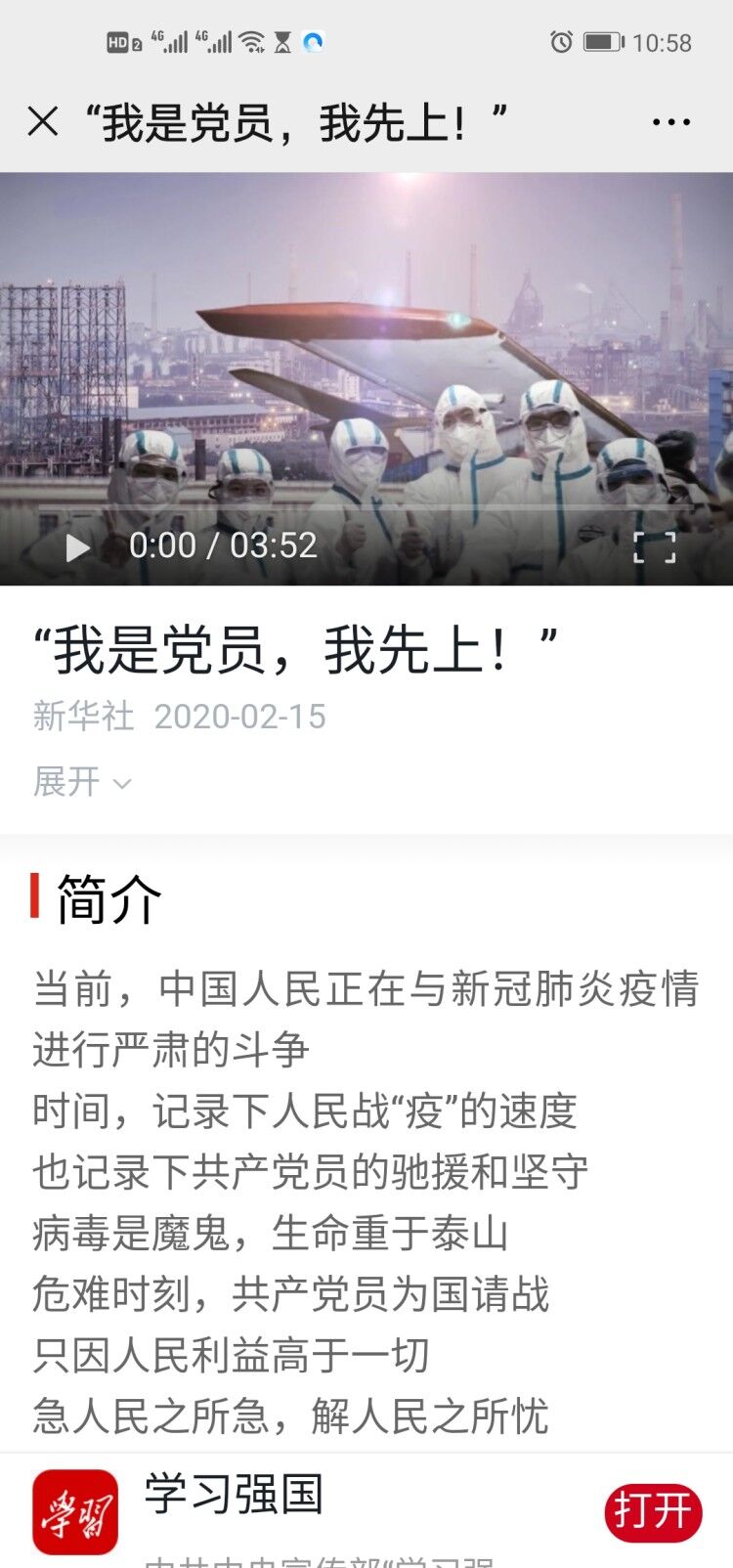Open the 学习强国 app banner

235,1496
